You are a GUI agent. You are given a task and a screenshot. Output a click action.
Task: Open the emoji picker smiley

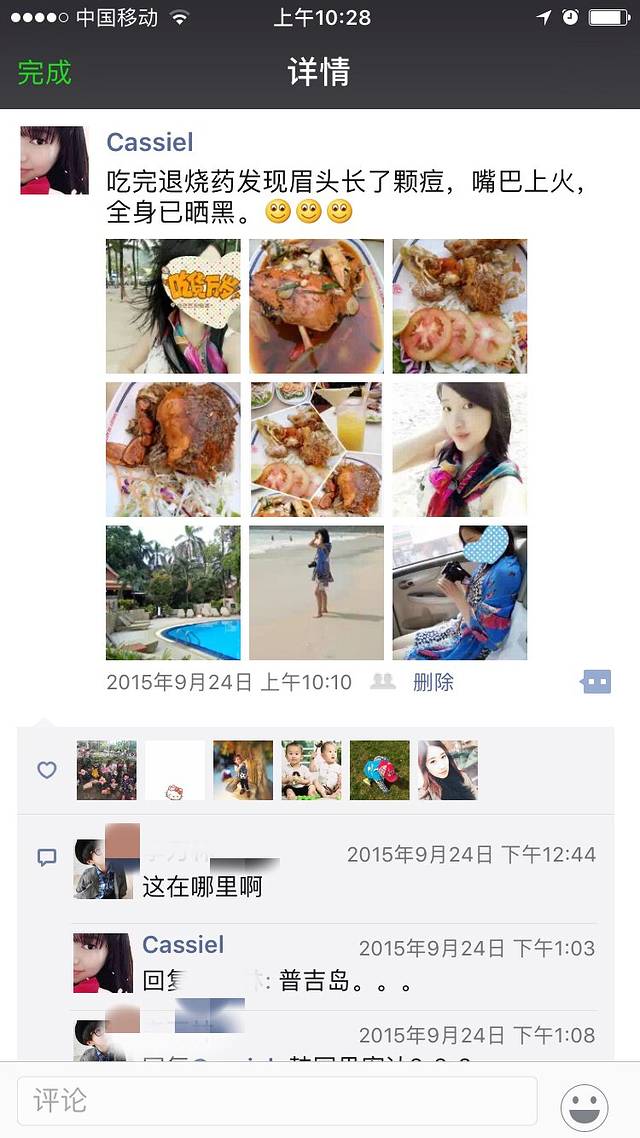584,1106
